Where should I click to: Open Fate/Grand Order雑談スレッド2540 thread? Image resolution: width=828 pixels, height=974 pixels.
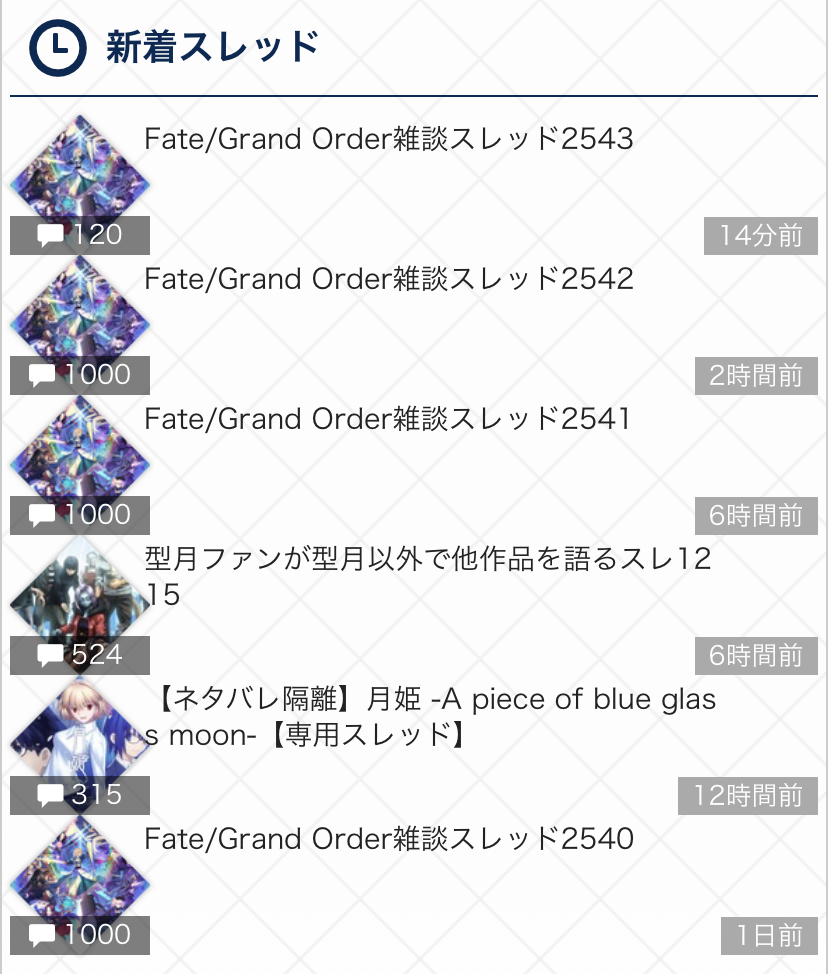tap(389, 839)
